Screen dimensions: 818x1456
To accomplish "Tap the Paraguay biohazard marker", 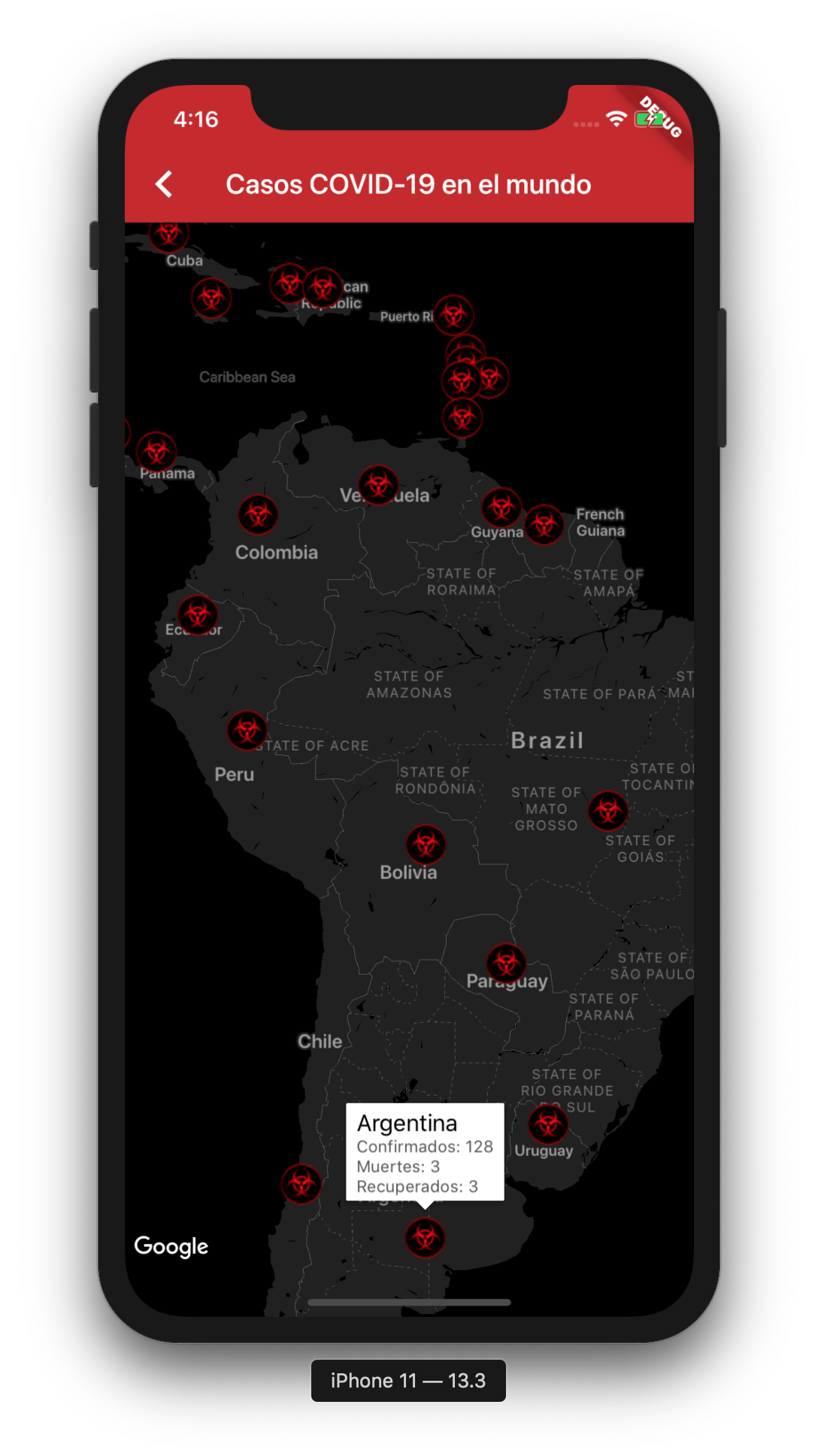I will pyautogui.click(x=506, y=963).
